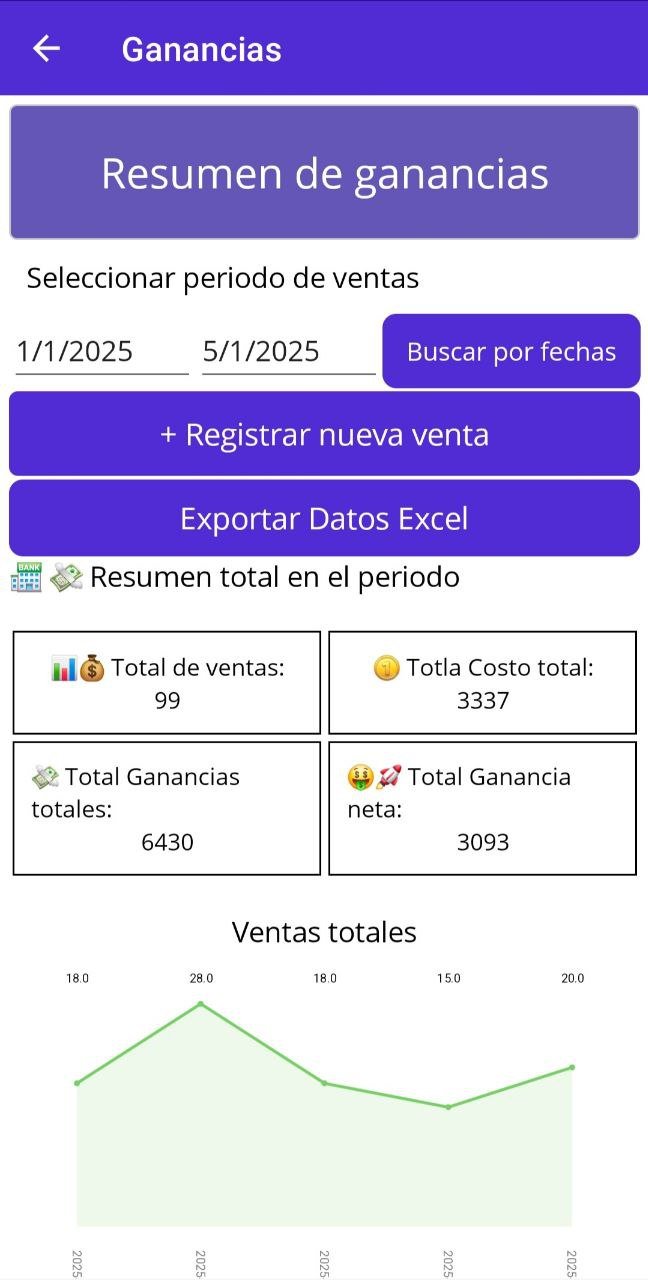
Task: Tap the start date field 1/1/2025
Action: click(x=102, y=352)
